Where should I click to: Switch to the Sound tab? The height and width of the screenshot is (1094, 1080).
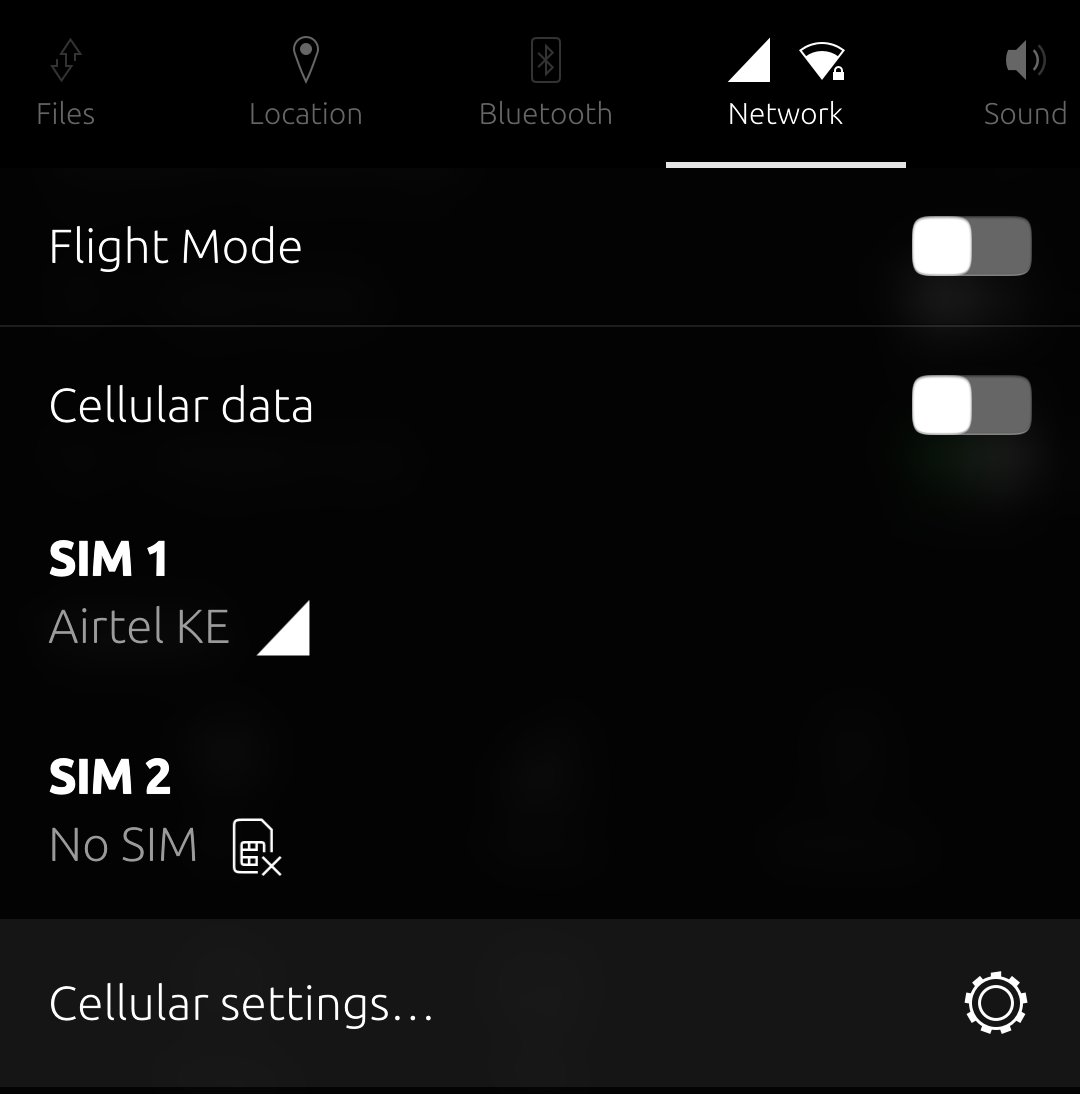tap(1024, 85)
